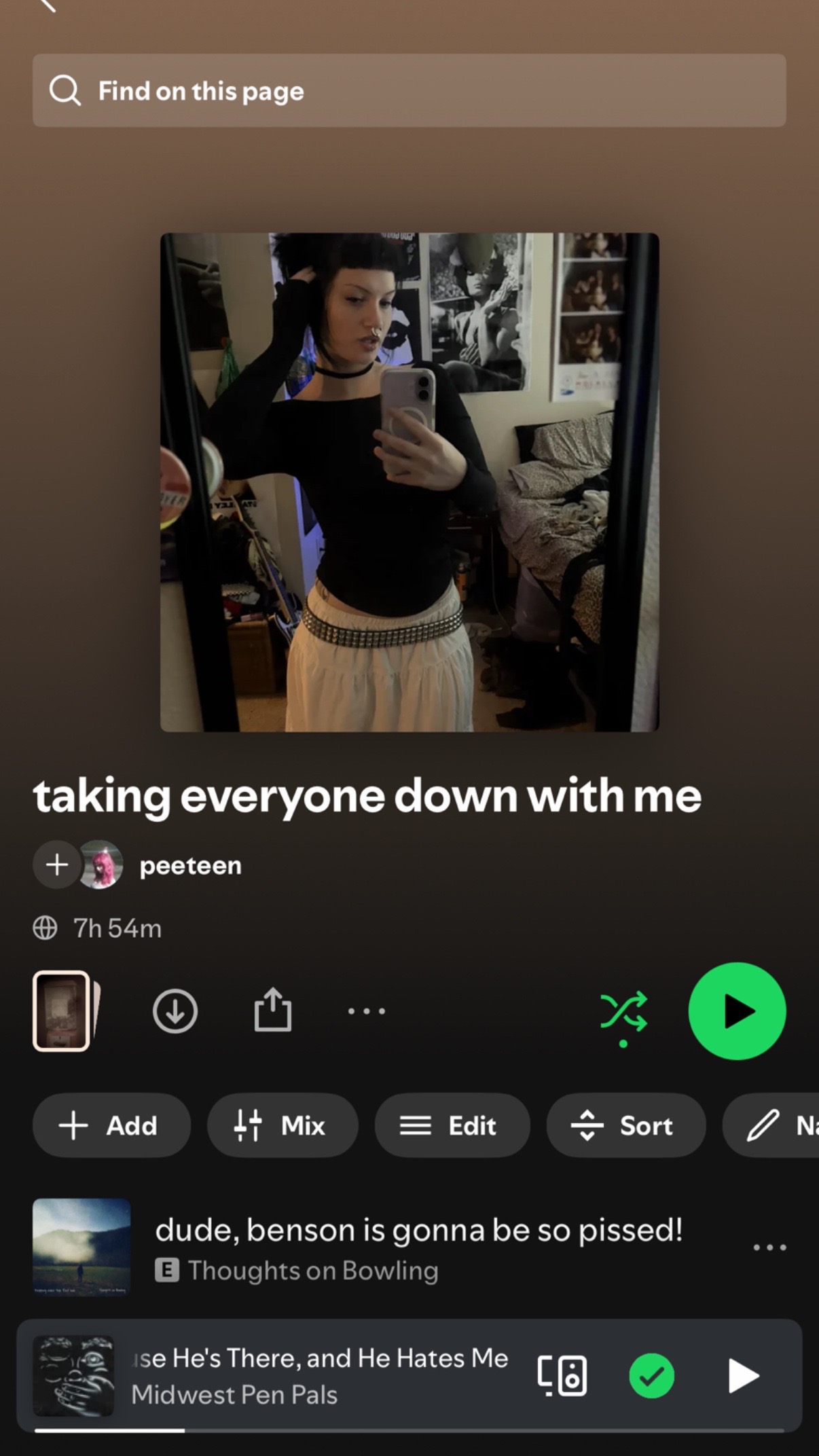Open the playlist preview card thumbnail
This screenshot has width=819, height=1456.
point(62,1011)
